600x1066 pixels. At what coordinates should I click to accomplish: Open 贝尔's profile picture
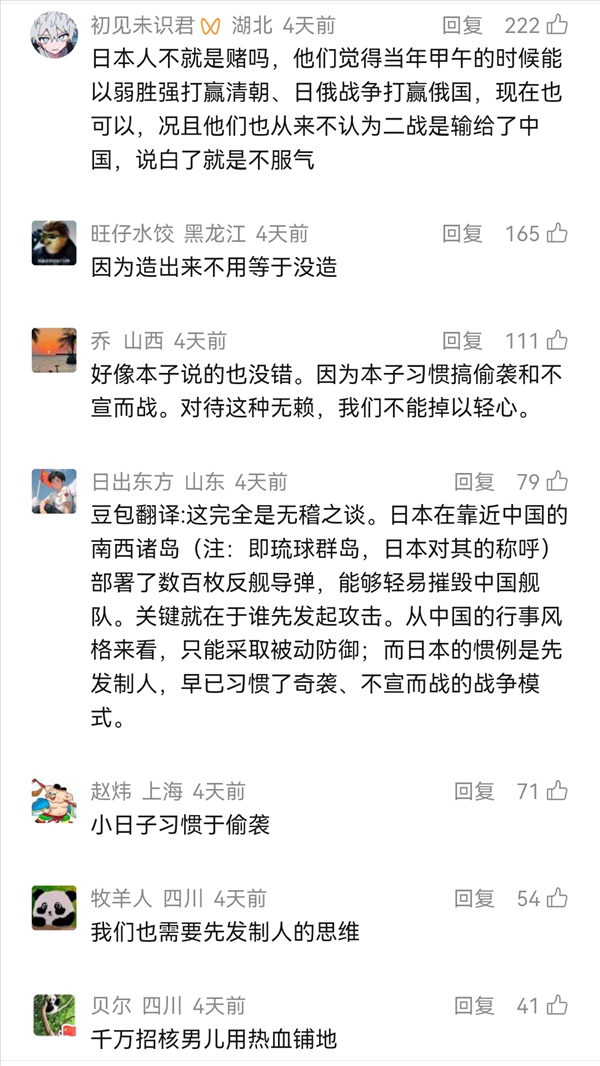click(x=54, y=1014)
